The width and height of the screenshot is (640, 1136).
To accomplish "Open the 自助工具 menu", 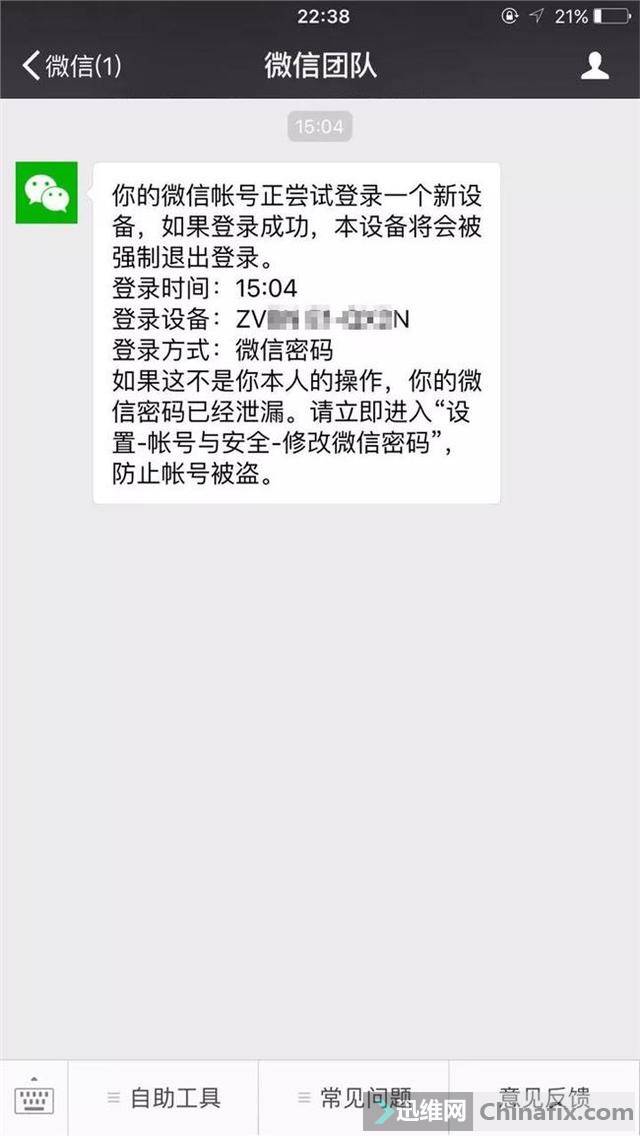I will [165, 1097].
